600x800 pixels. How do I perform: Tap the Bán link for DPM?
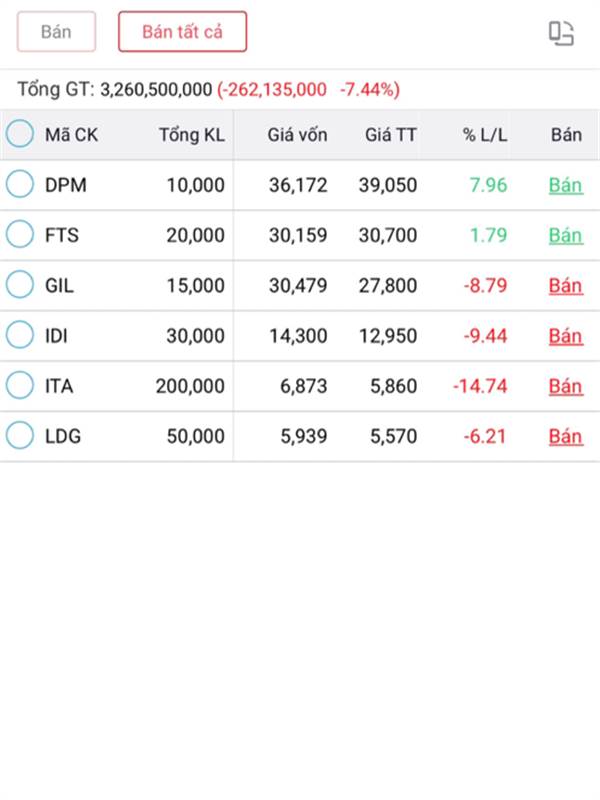[565, 185]
